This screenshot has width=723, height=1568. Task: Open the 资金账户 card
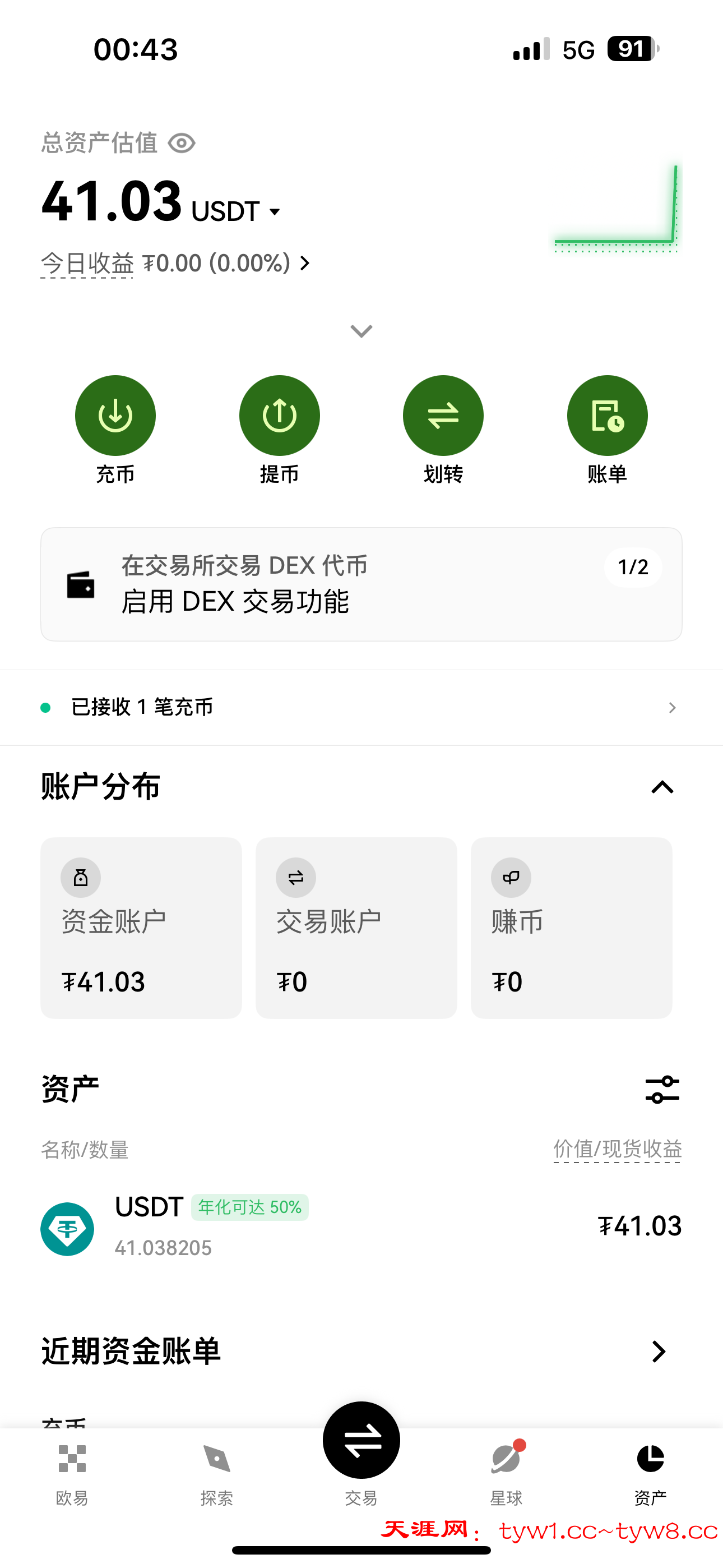[x=141, y=928]
